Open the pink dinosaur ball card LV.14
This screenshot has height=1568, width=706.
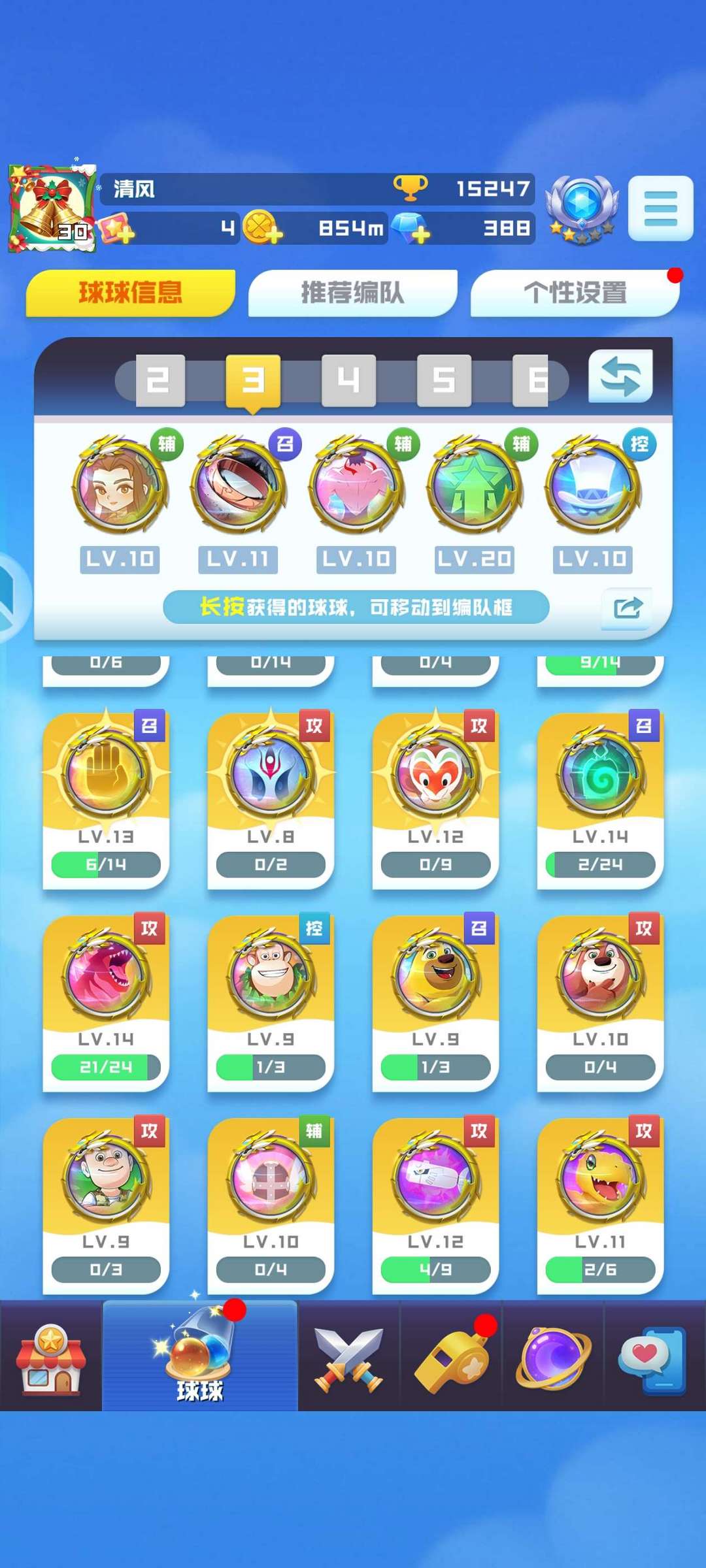pyautogui.click(x=106, y=1003)
